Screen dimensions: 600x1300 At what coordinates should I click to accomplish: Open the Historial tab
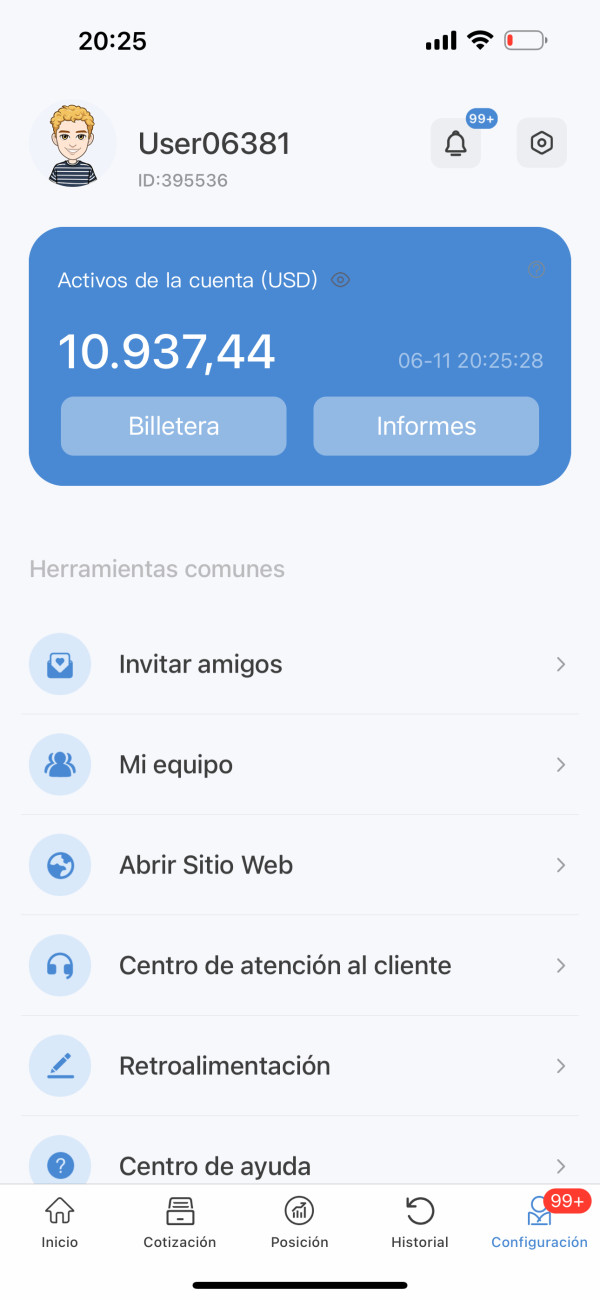click(420, 1223)
